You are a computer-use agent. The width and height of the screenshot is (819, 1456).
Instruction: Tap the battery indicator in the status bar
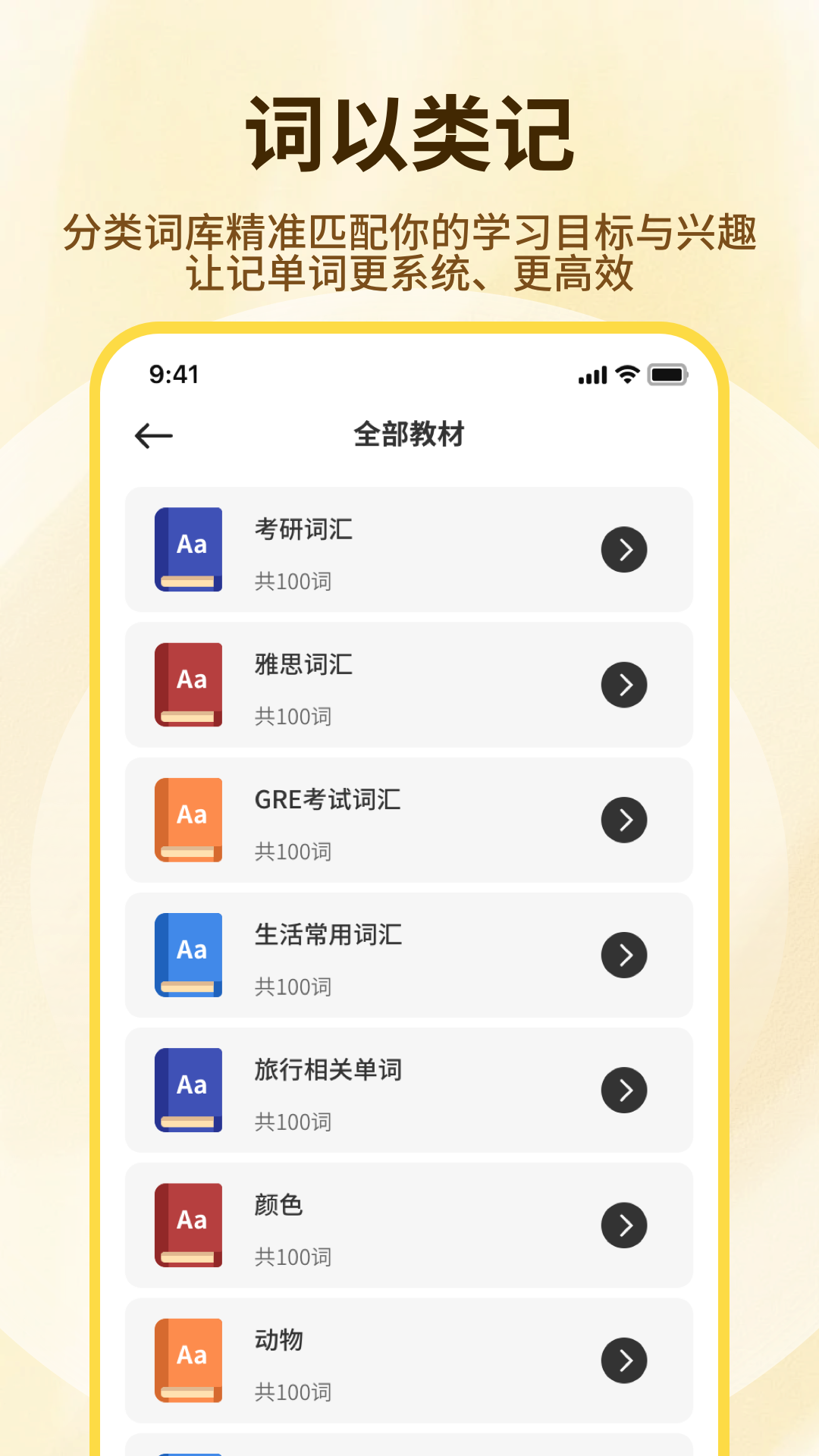click(667, 373)
